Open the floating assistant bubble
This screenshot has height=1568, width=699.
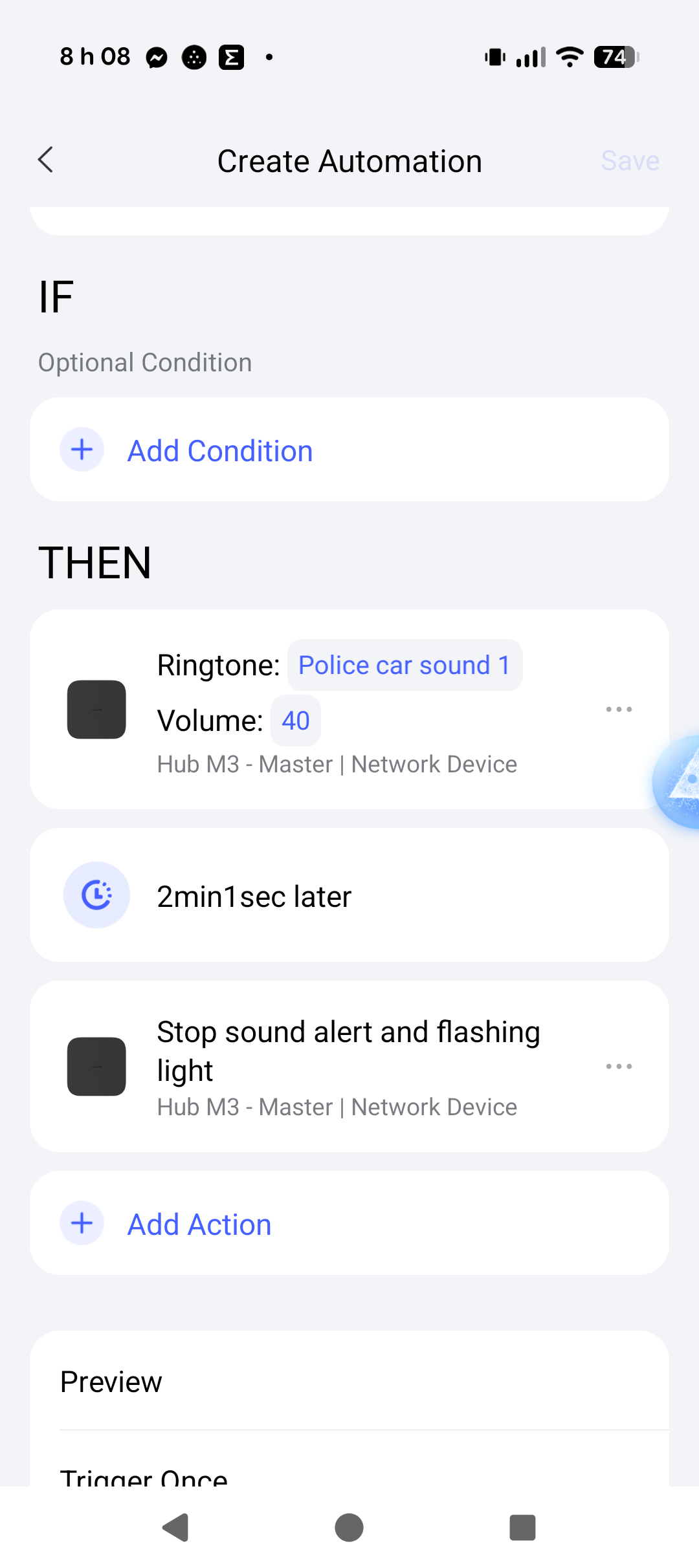tap(678, 781)
